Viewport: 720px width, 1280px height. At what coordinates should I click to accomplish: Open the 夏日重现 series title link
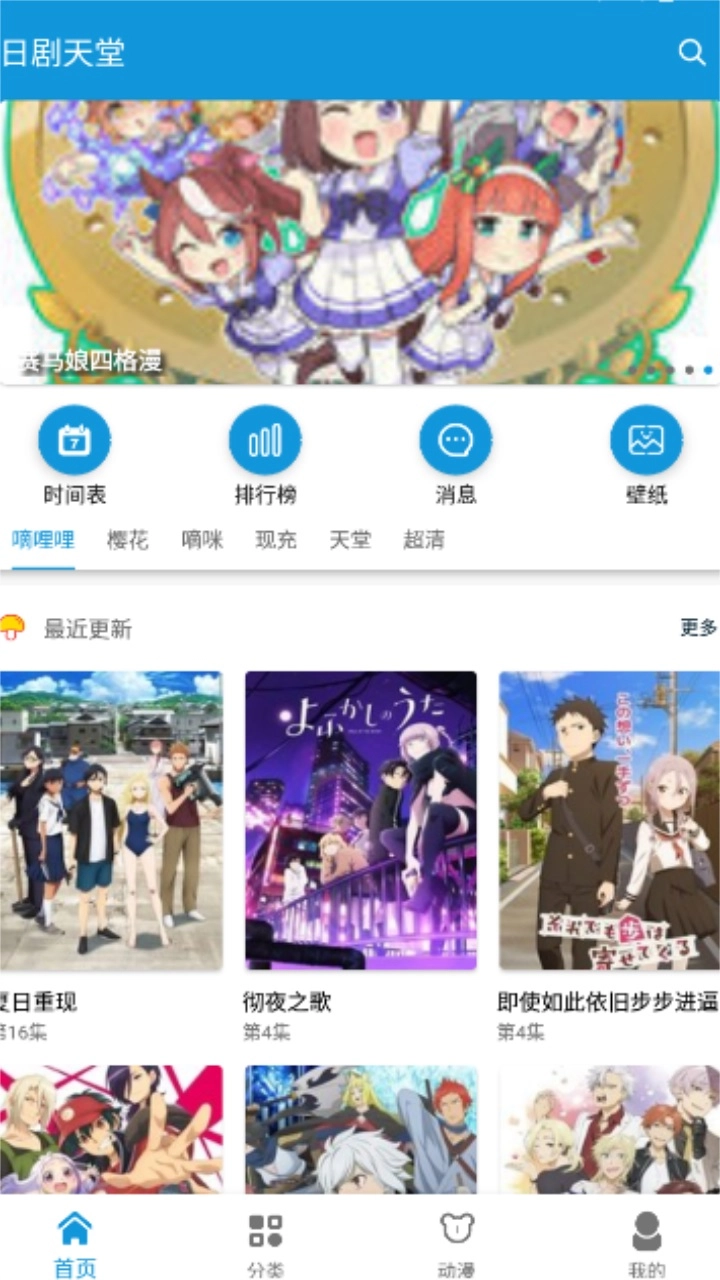point(40,1002)
